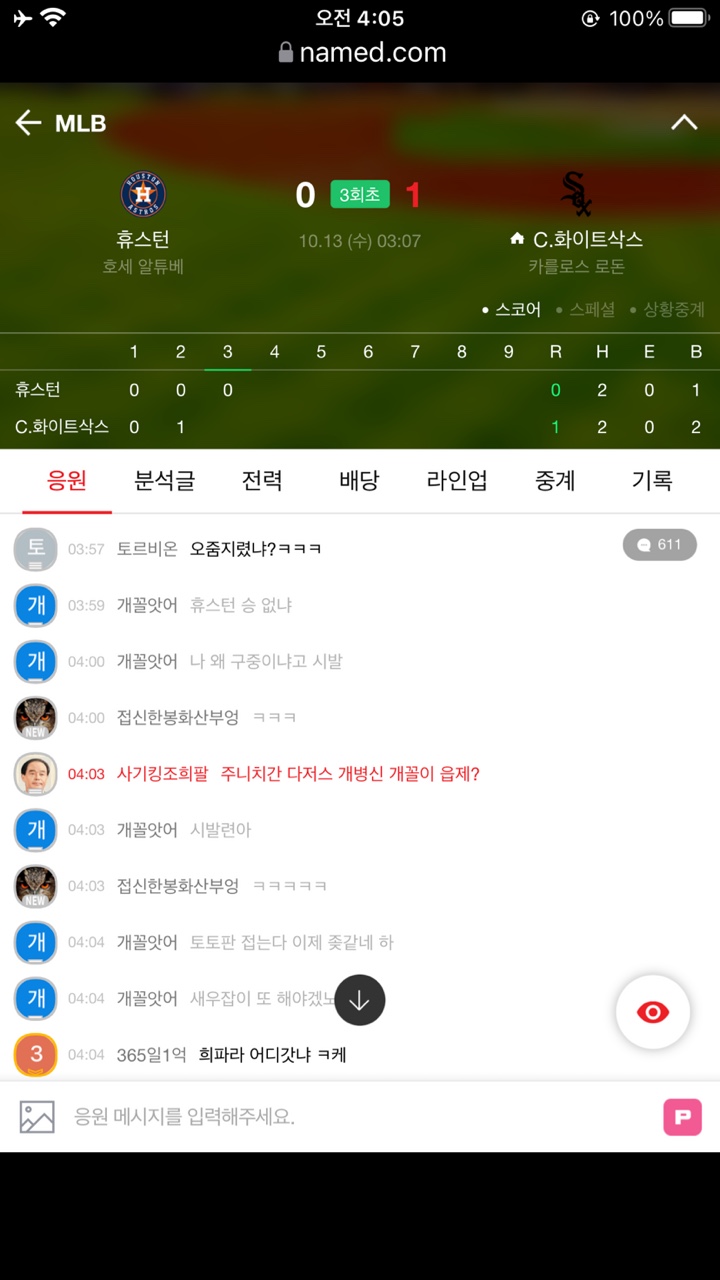Switch to the 배당 tab
This screenshot has width=720, height=1280.
(x=359, y=481)
